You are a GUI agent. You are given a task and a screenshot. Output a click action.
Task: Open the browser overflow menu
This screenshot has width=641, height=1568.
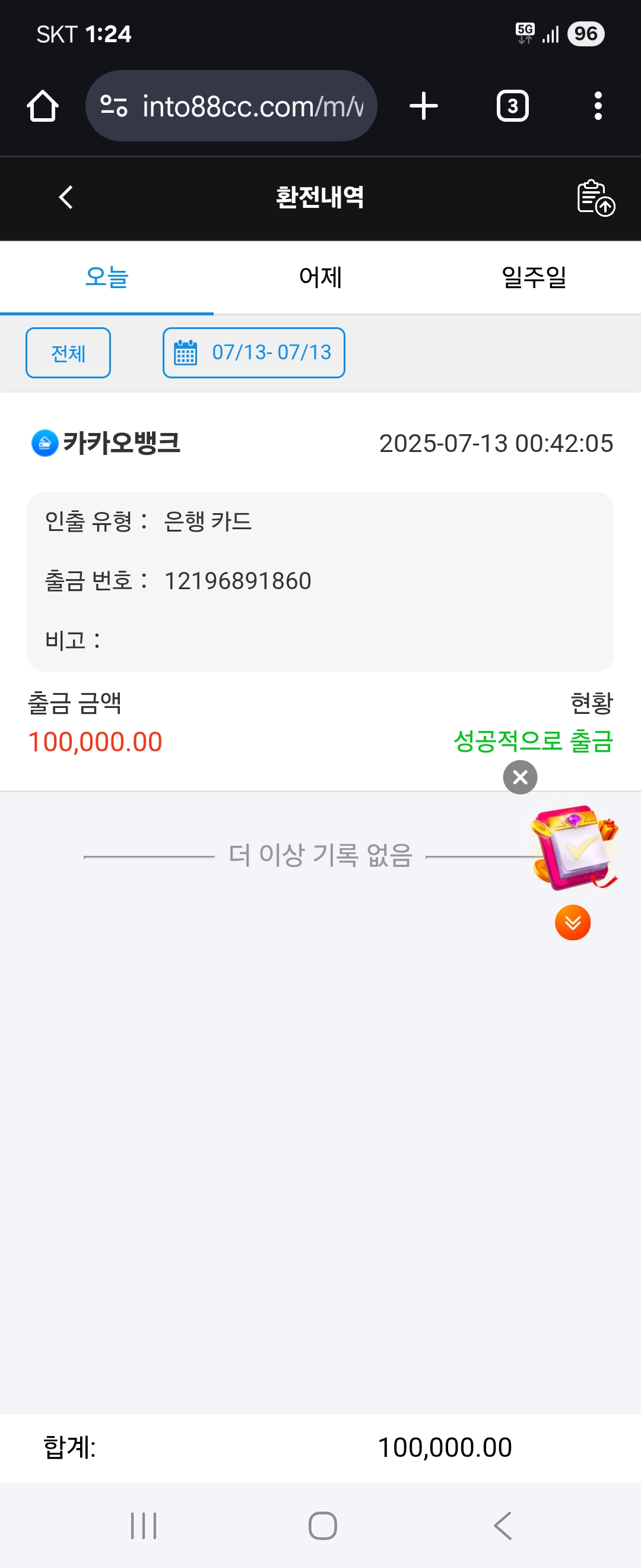[x=598, y=106]
